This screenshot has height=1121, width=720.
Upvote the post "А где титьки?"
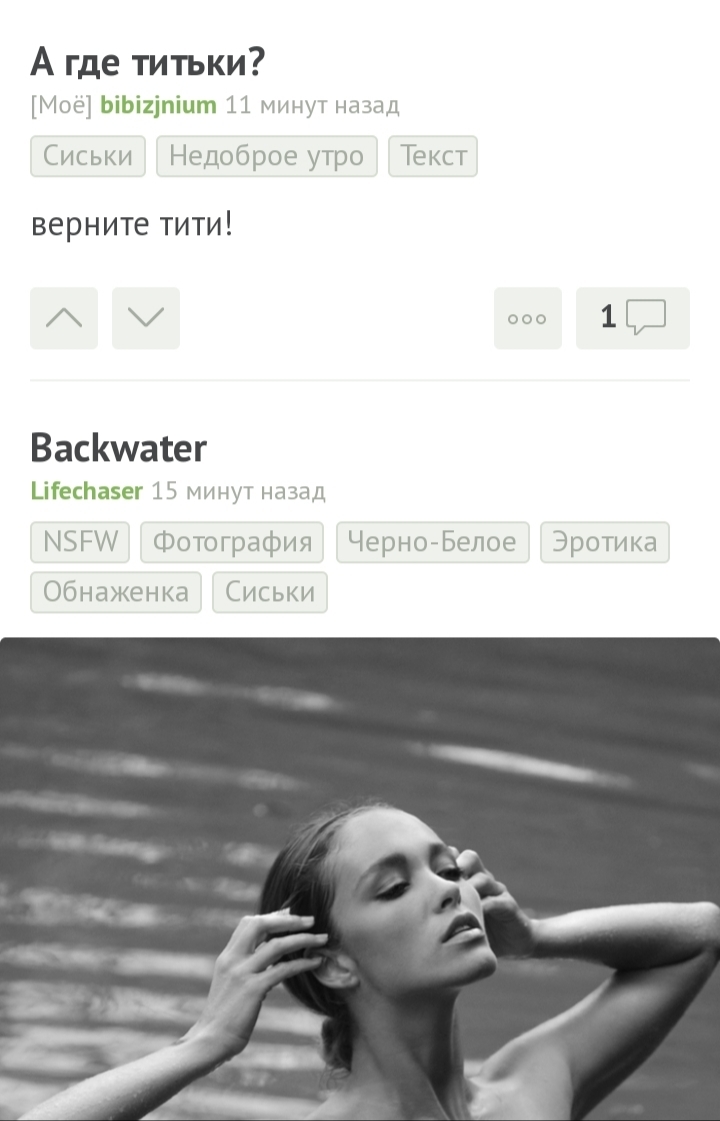(x=64, y=318)
